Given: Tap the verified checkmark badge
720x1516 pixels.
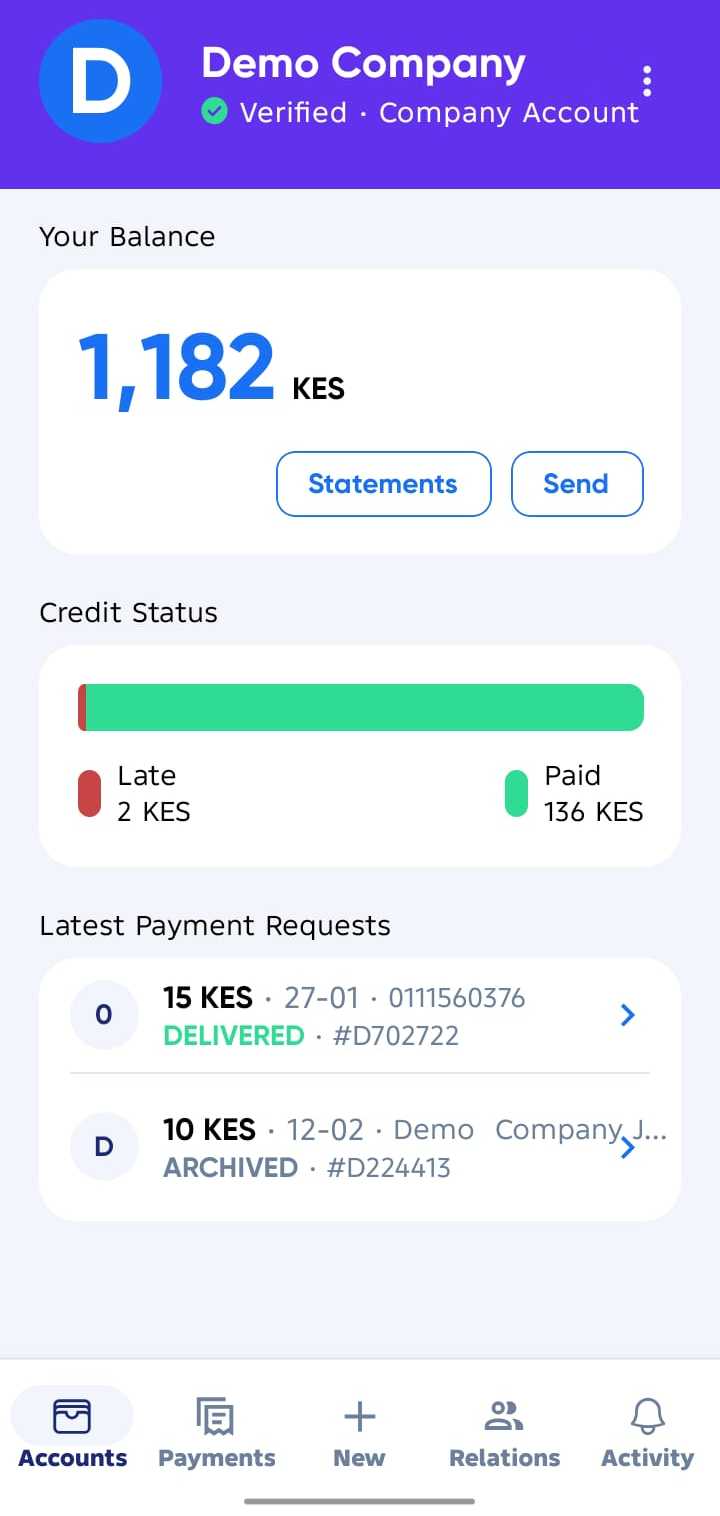Looking at the screenshot, I should point(214,113).
